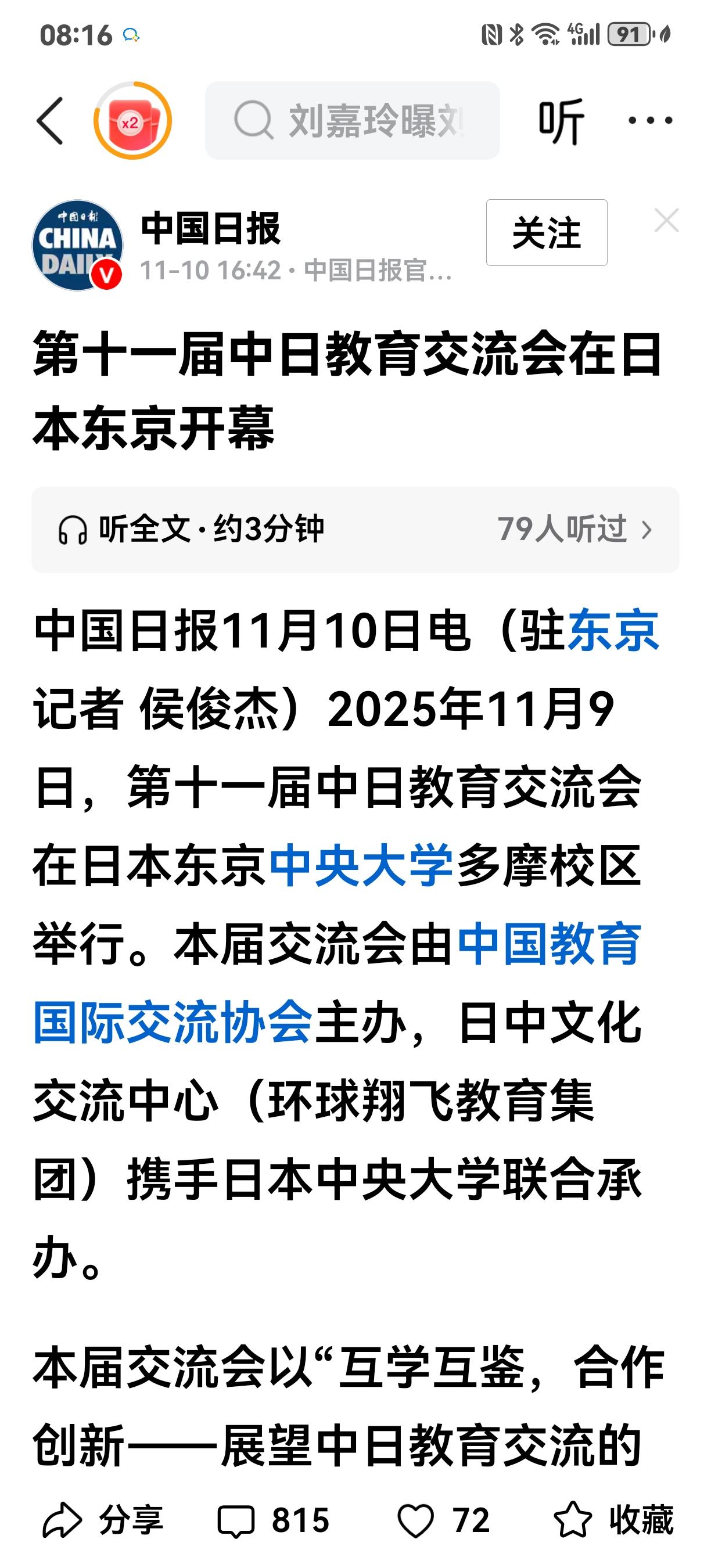711x1568 pixels.
Task: Toggle follow with the 关注 button
Action: (546, 233)
